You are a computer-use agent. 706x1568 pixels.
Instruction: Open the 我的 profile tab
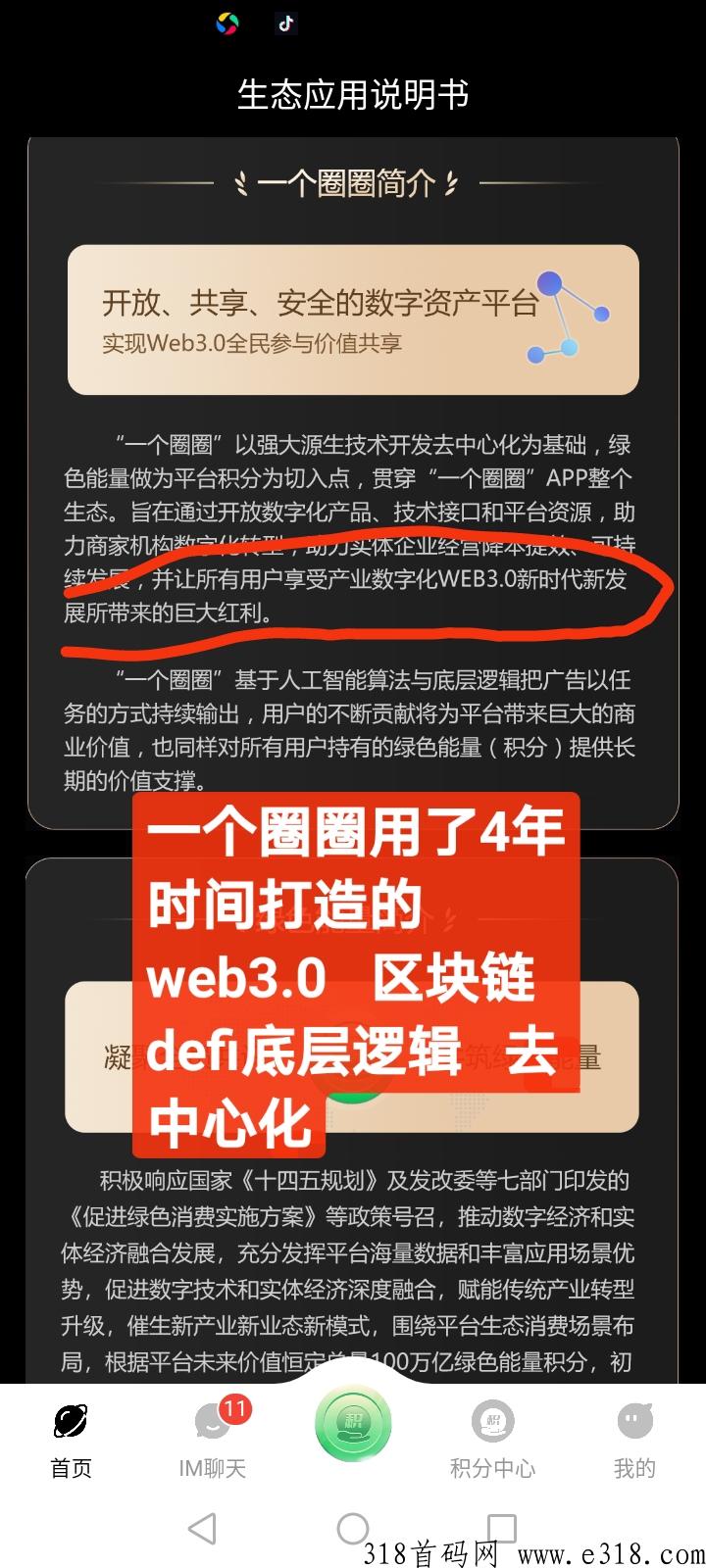(x=634, y=1439)
